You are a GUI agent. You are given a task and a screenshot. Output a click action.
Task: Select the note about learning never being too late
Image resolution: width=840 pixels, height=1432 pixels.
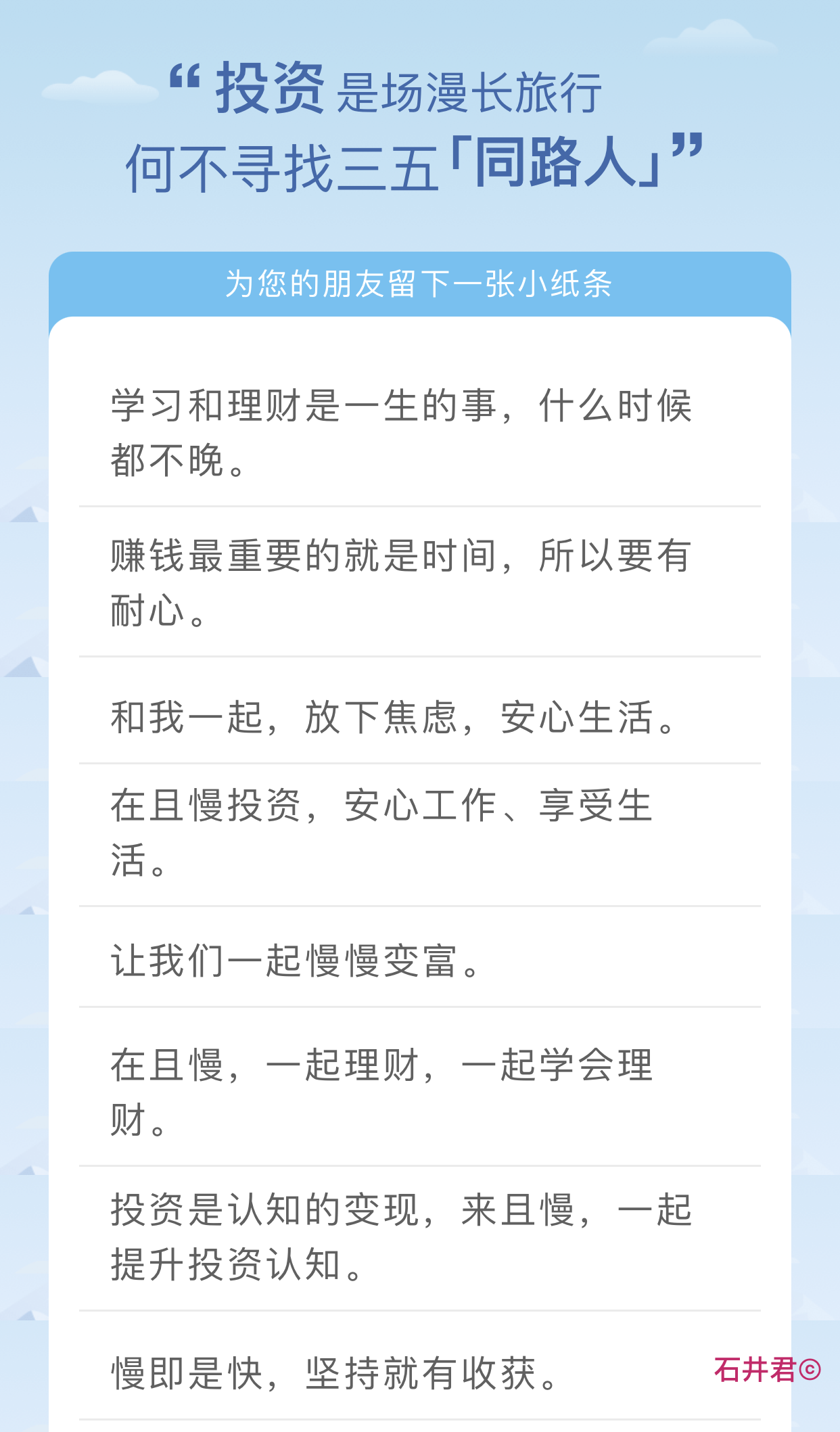click(419, 433)
